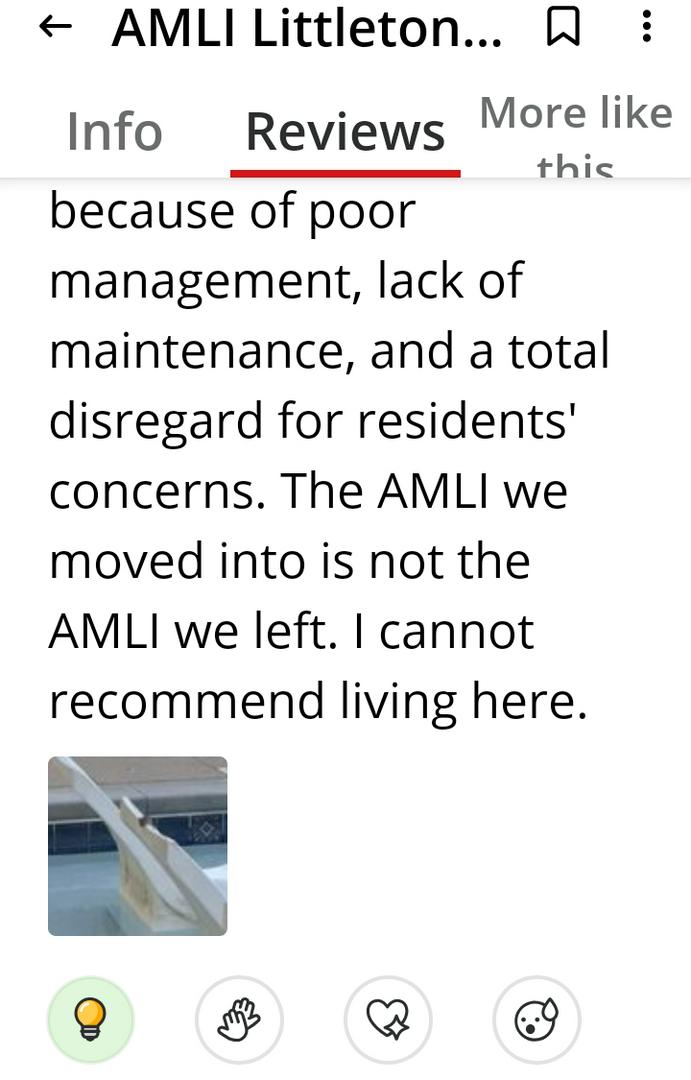This screenshot has height=1080, width=691.
Task: Bookmark AMLI Littleton business
Action: tap(563, 27)
